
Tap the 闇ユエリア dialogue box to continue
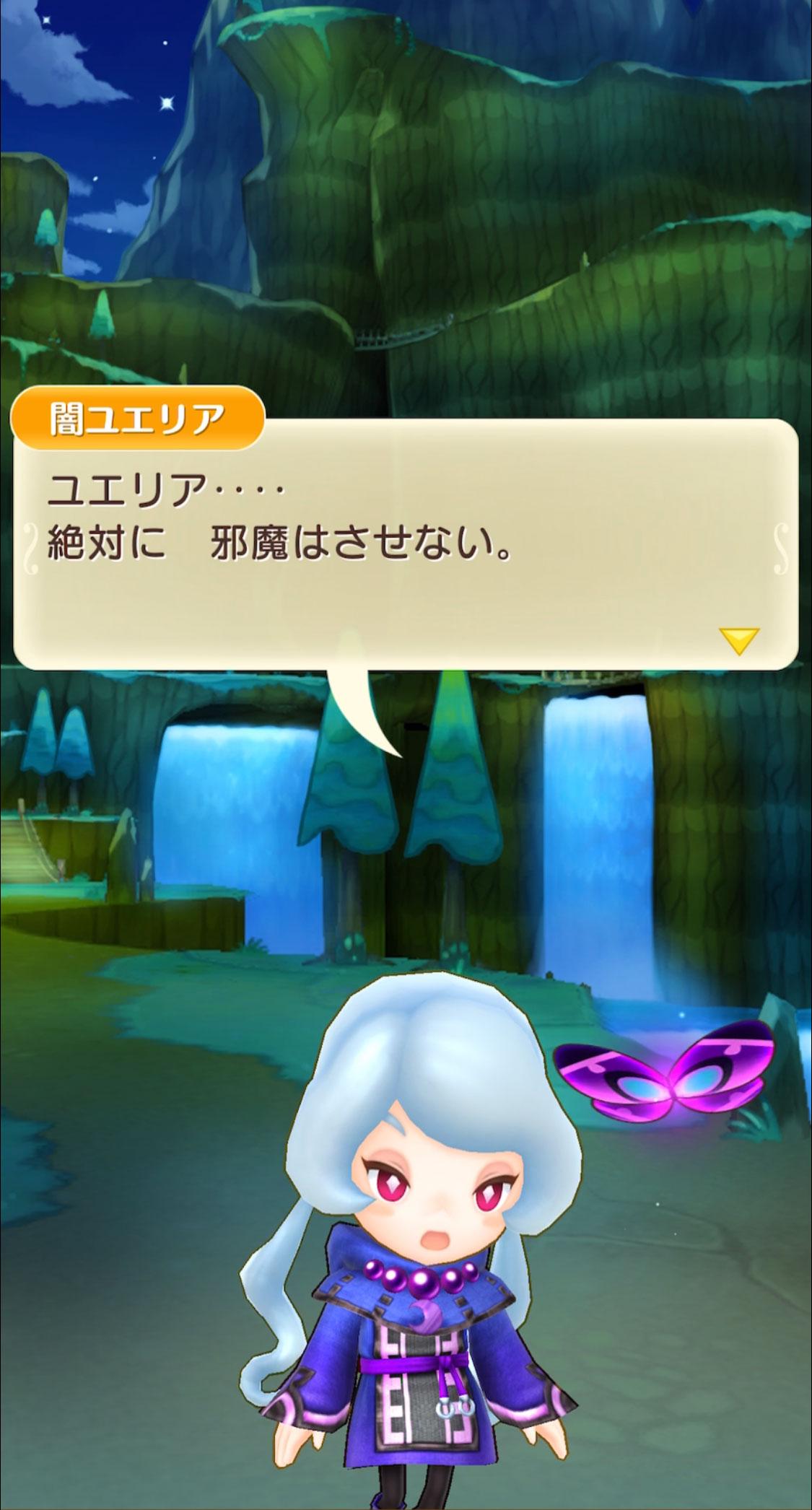[406, 544]
